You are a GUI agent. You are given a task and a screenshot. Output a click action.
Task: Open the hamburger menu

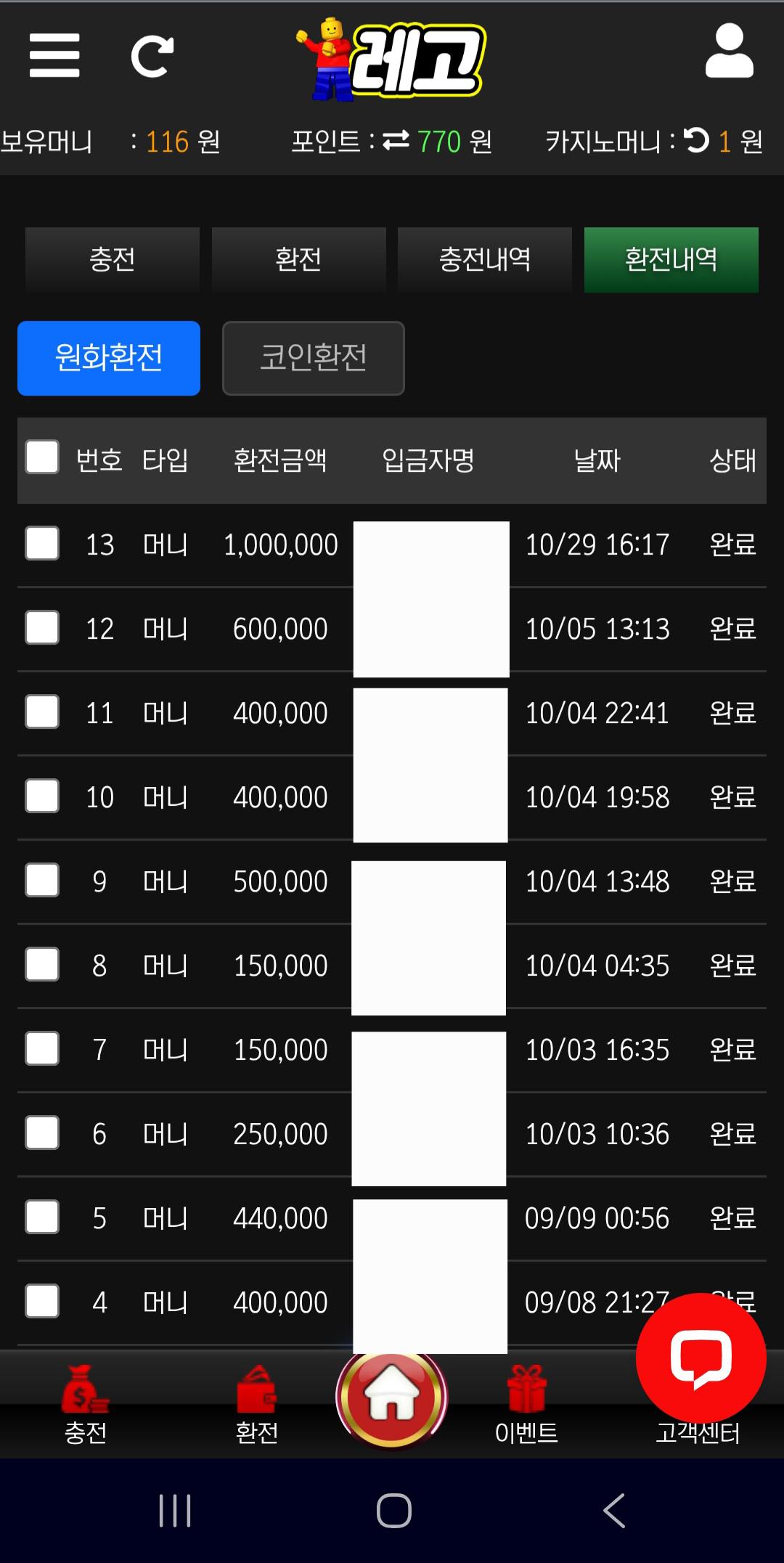[x=54, y=55]
